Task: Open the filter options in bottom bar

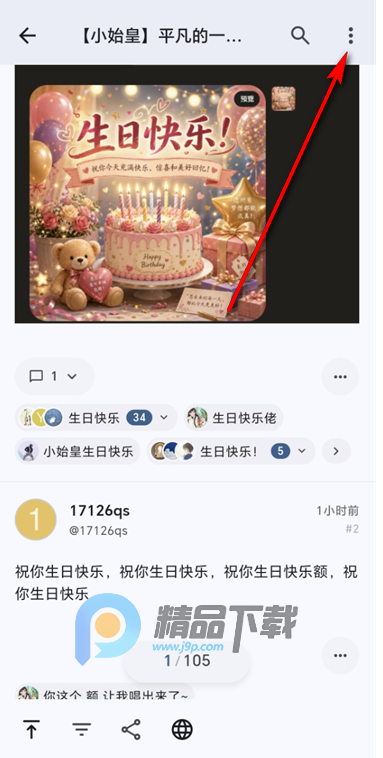Action: point(82,729)
